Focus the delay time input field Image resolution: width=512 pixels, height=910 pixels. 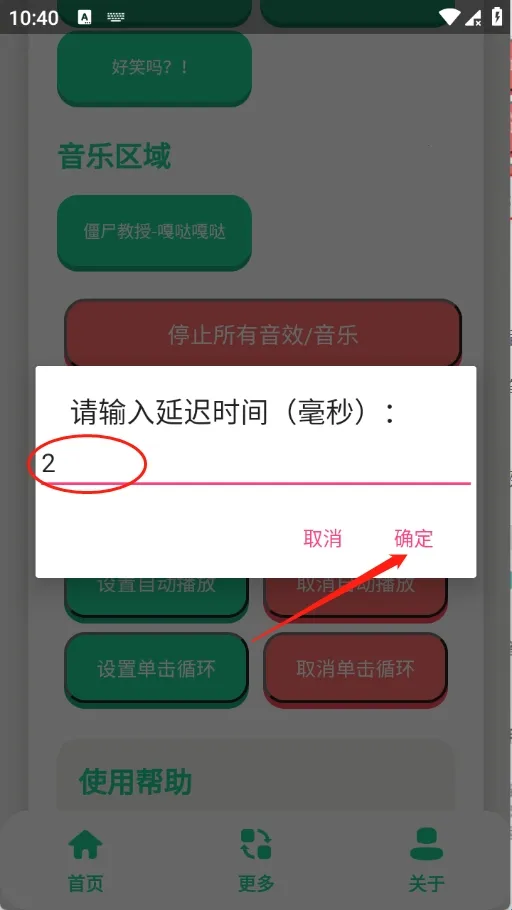click(x=255, y=464)
